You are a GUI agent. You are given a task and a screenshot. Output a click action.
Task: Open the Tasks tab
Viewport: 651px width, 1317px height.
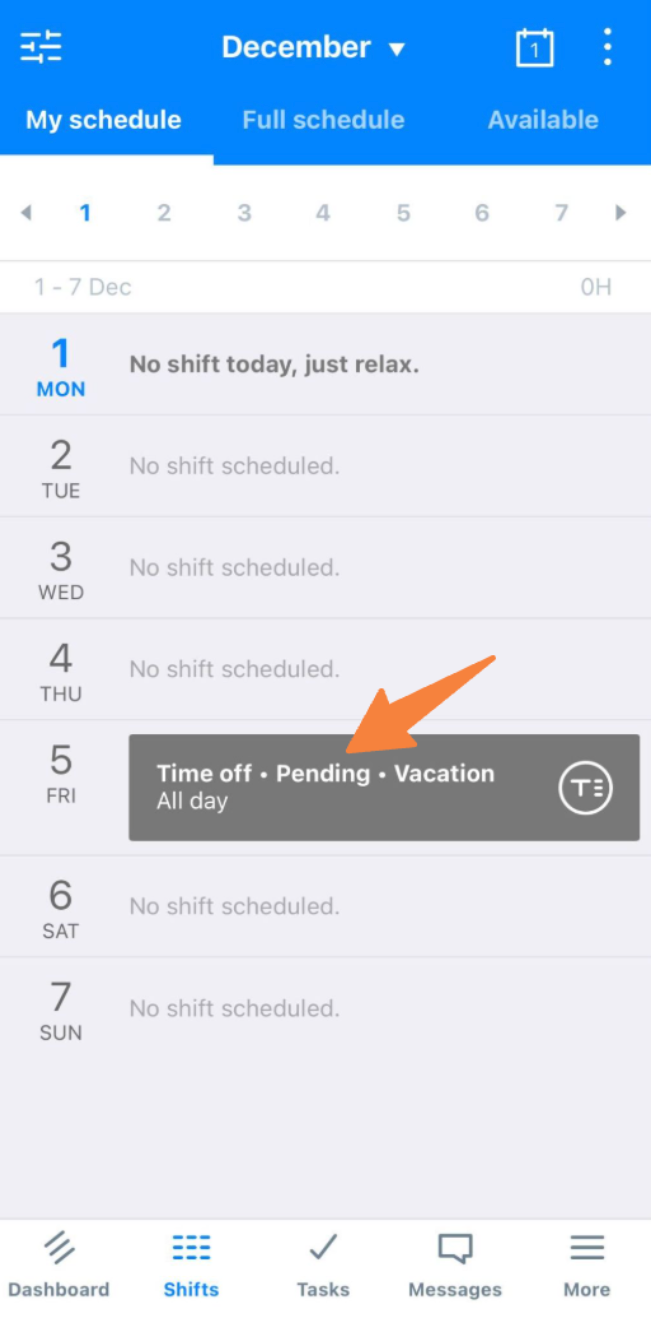pos(323,1265)
